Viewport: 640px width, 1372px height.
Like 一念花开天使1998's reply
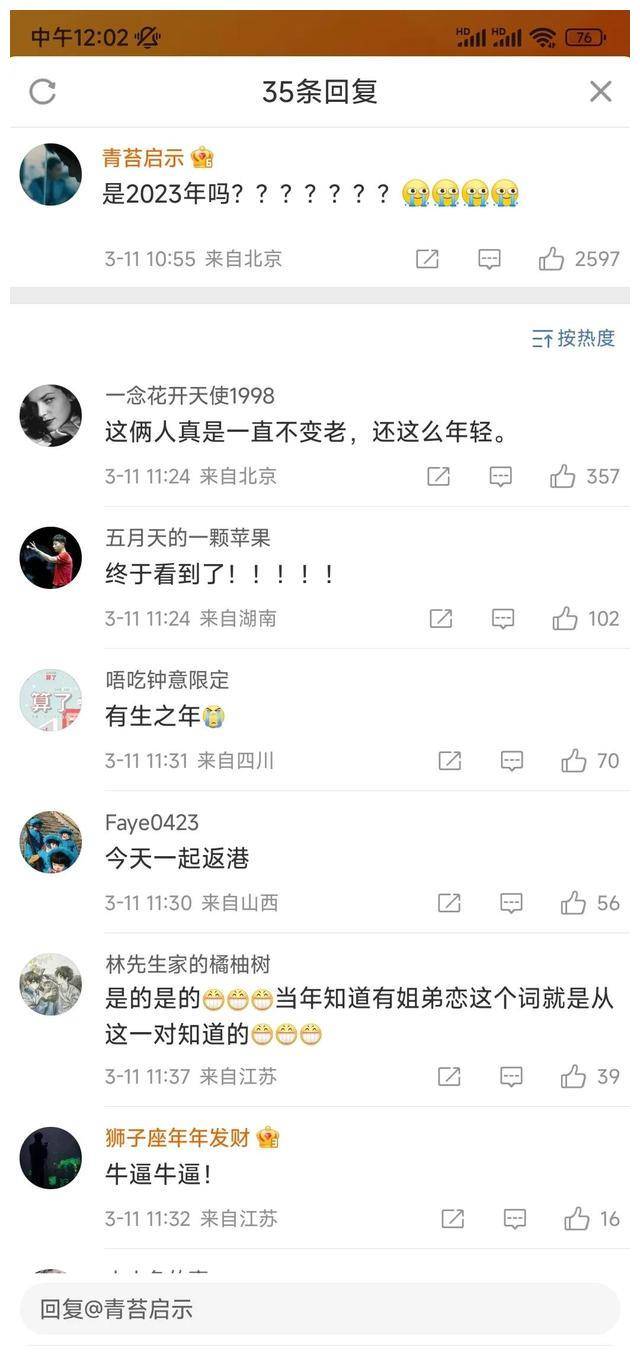(x=563, y=477)
